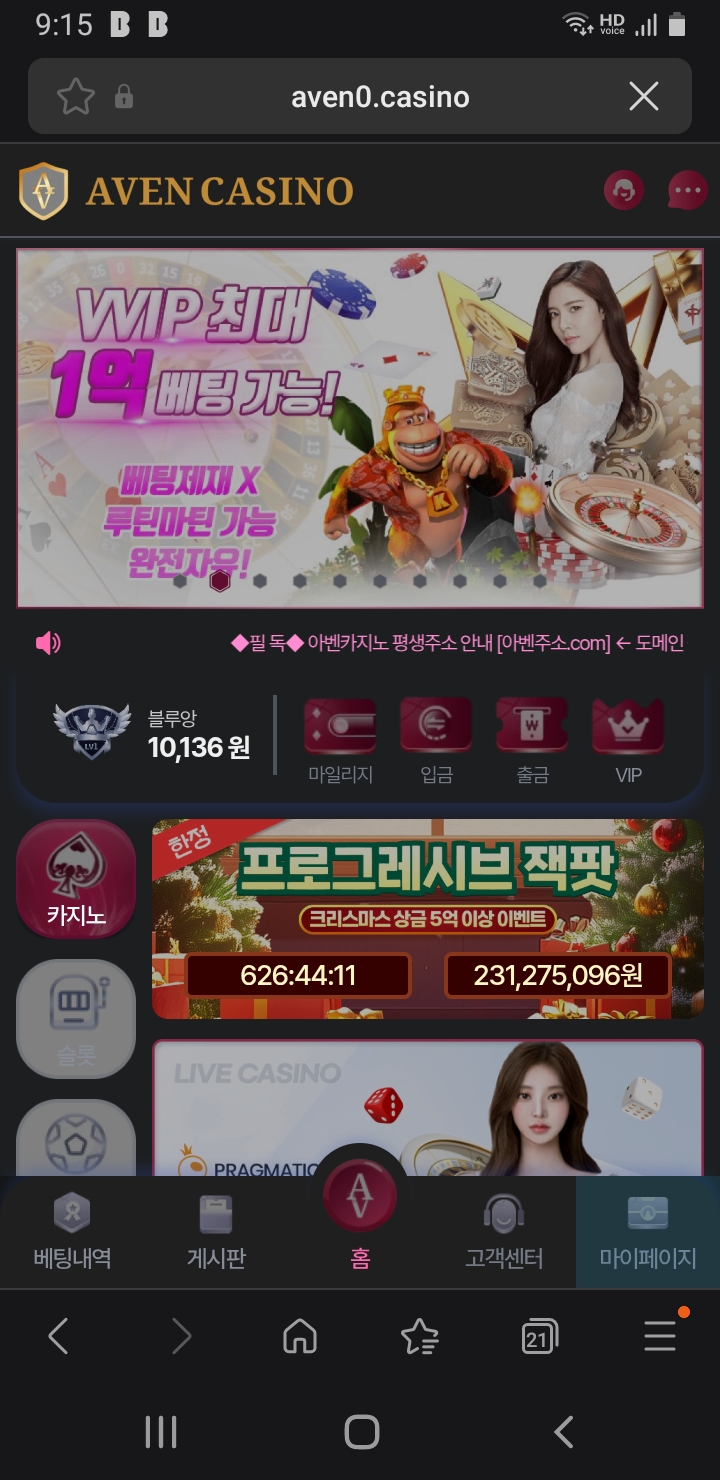Bookmark this page with the star icon

click(76, 96)
